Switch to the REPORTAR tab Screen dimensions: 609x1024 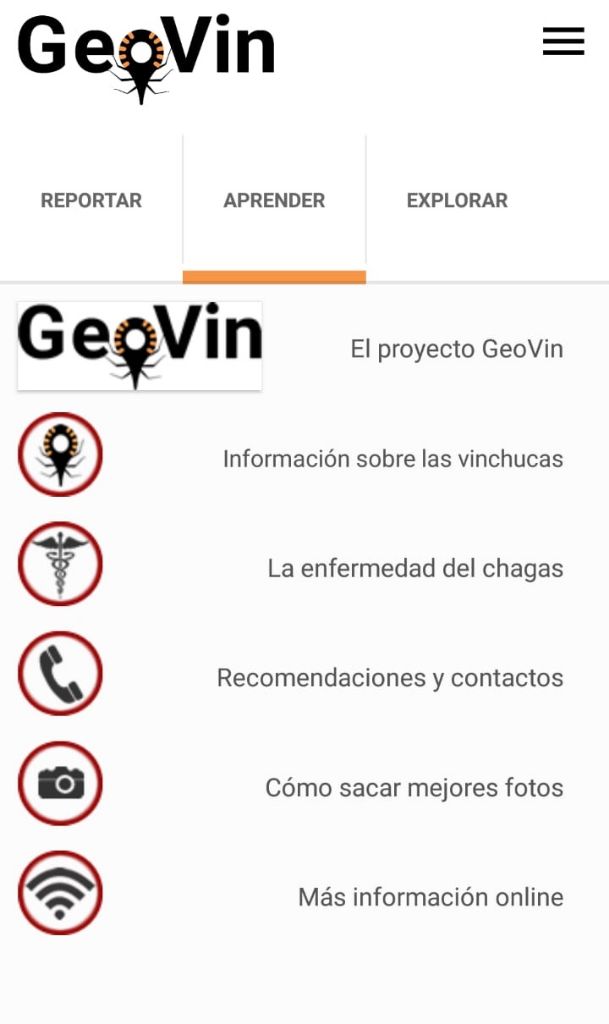pos(91,201)
